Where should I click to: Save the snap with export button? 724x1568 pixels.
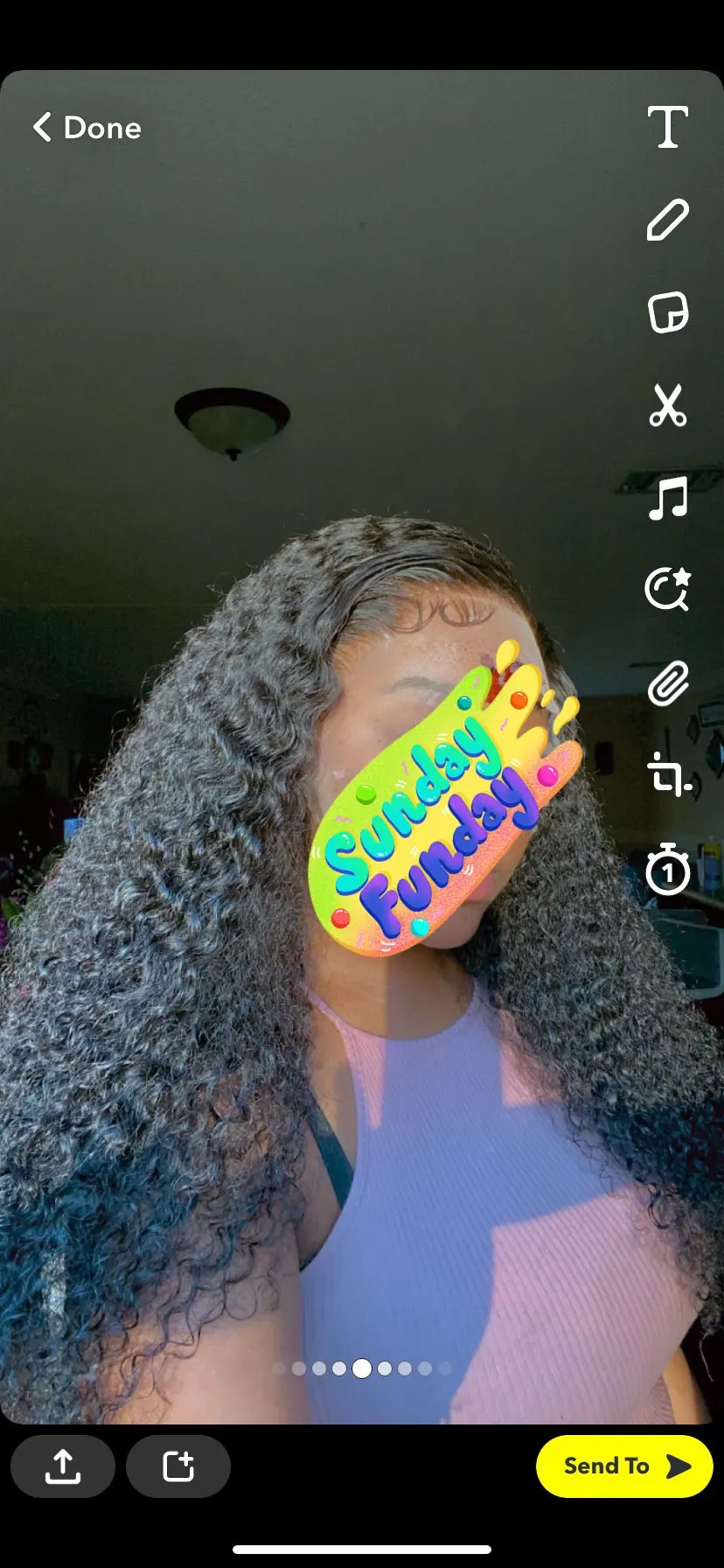click(x=63, y=1466)
